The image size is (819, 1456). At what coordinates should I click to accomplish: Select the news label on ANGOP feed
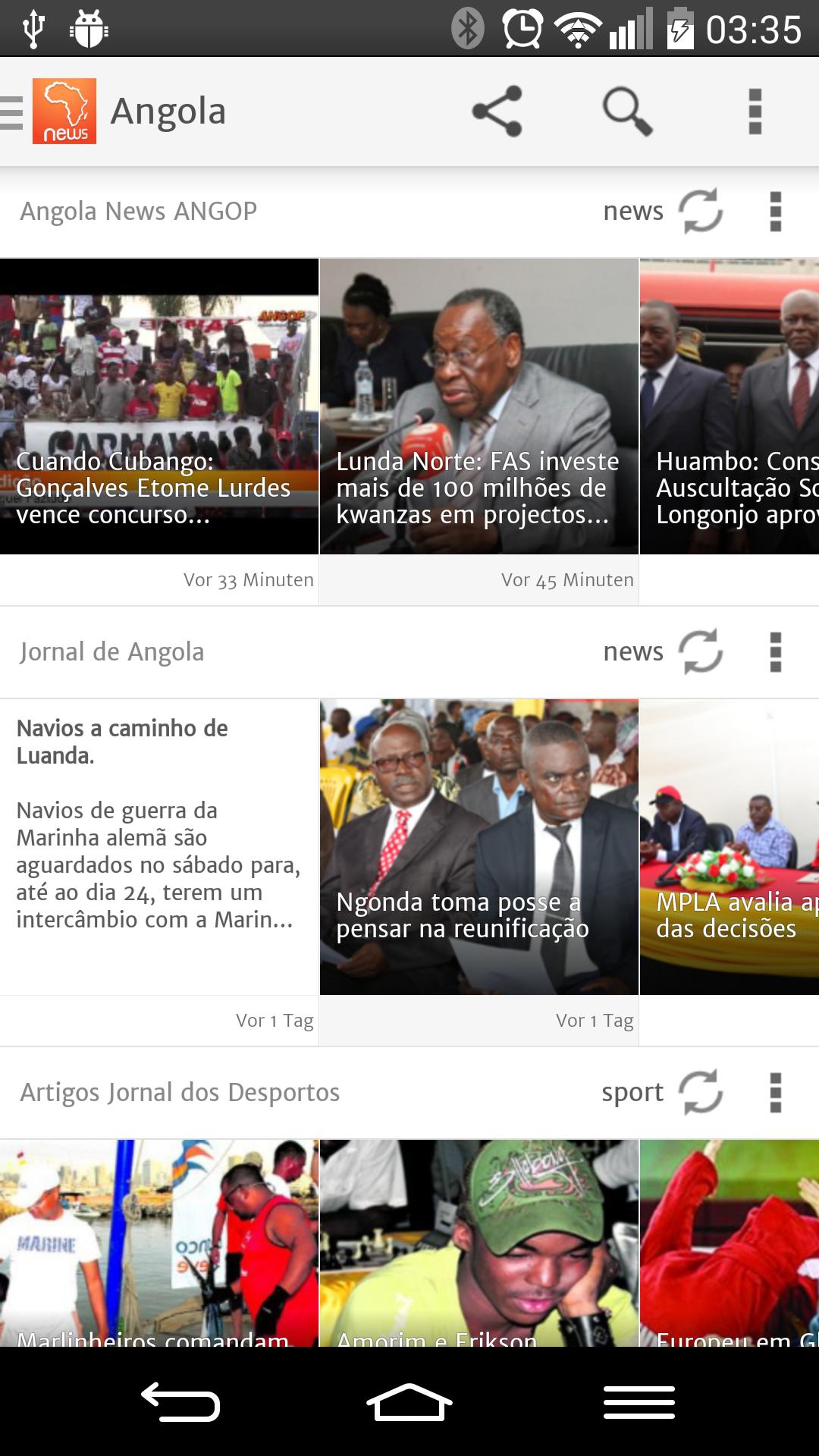633,211
